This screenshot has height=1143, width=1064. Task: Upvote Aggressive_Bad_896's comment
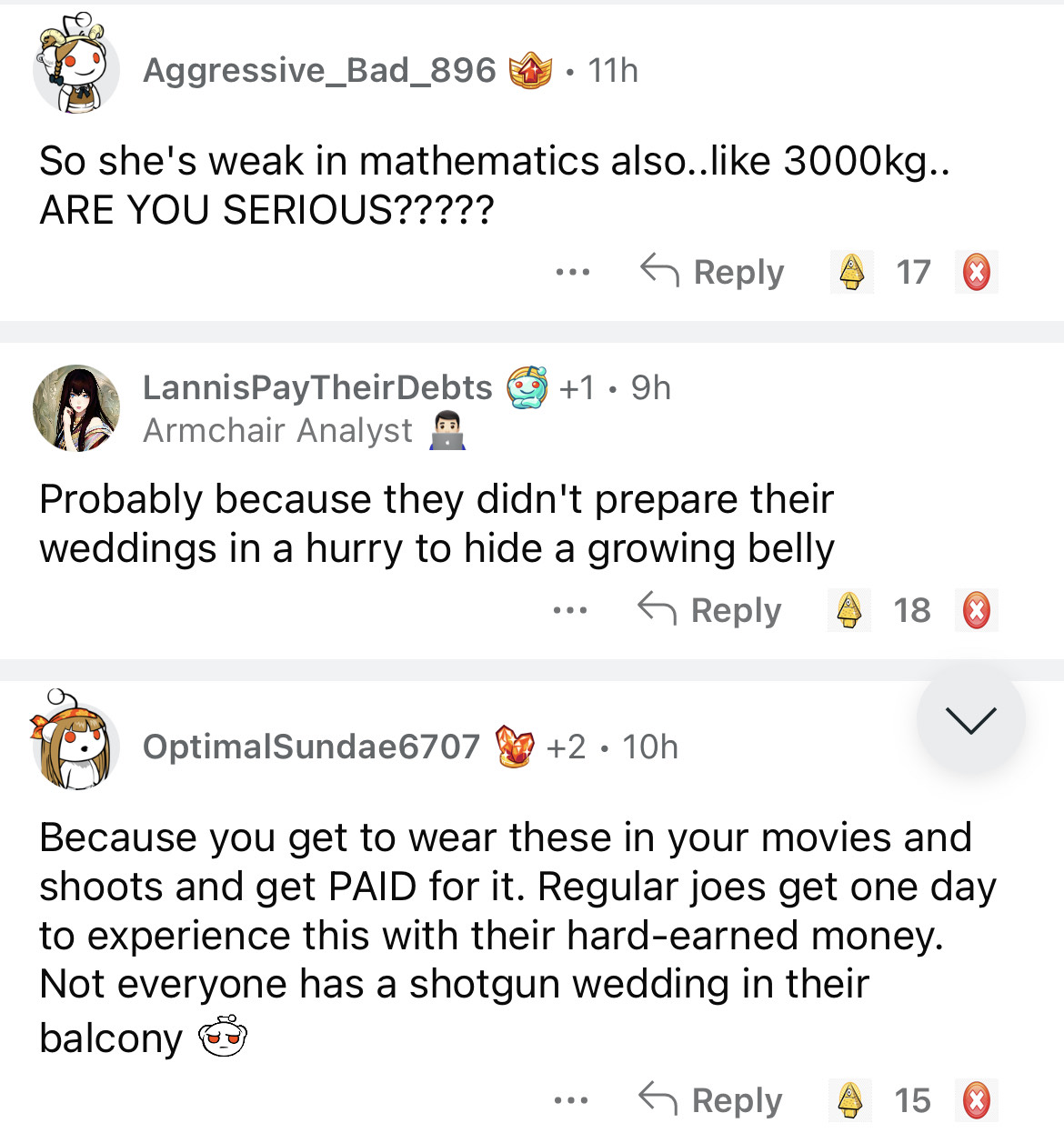pyautogui.click(x=852, y=272)
